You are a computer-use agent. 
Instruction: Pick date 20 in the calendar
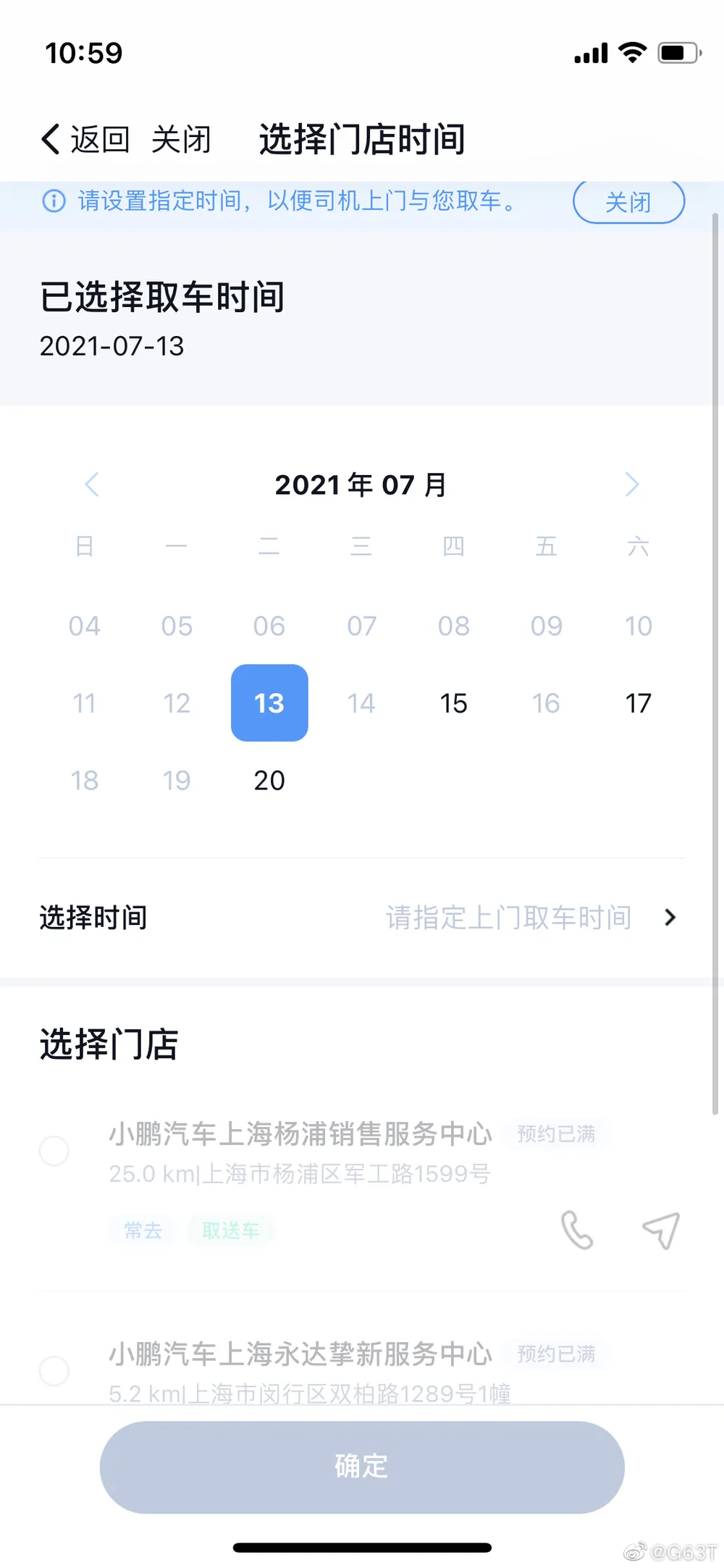tap(269, 780)
